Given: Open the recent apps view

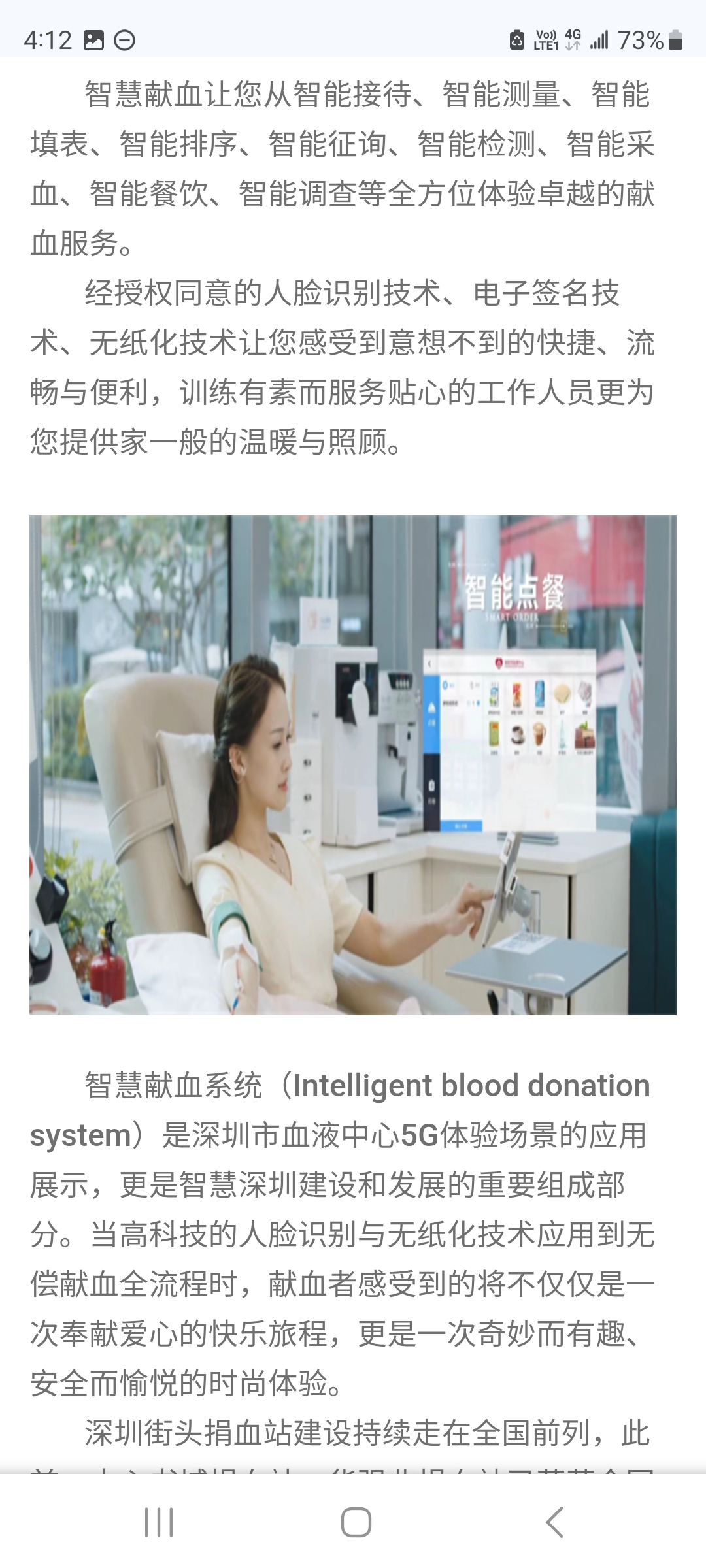Looking at the screenshot, I should point(159,1522).
